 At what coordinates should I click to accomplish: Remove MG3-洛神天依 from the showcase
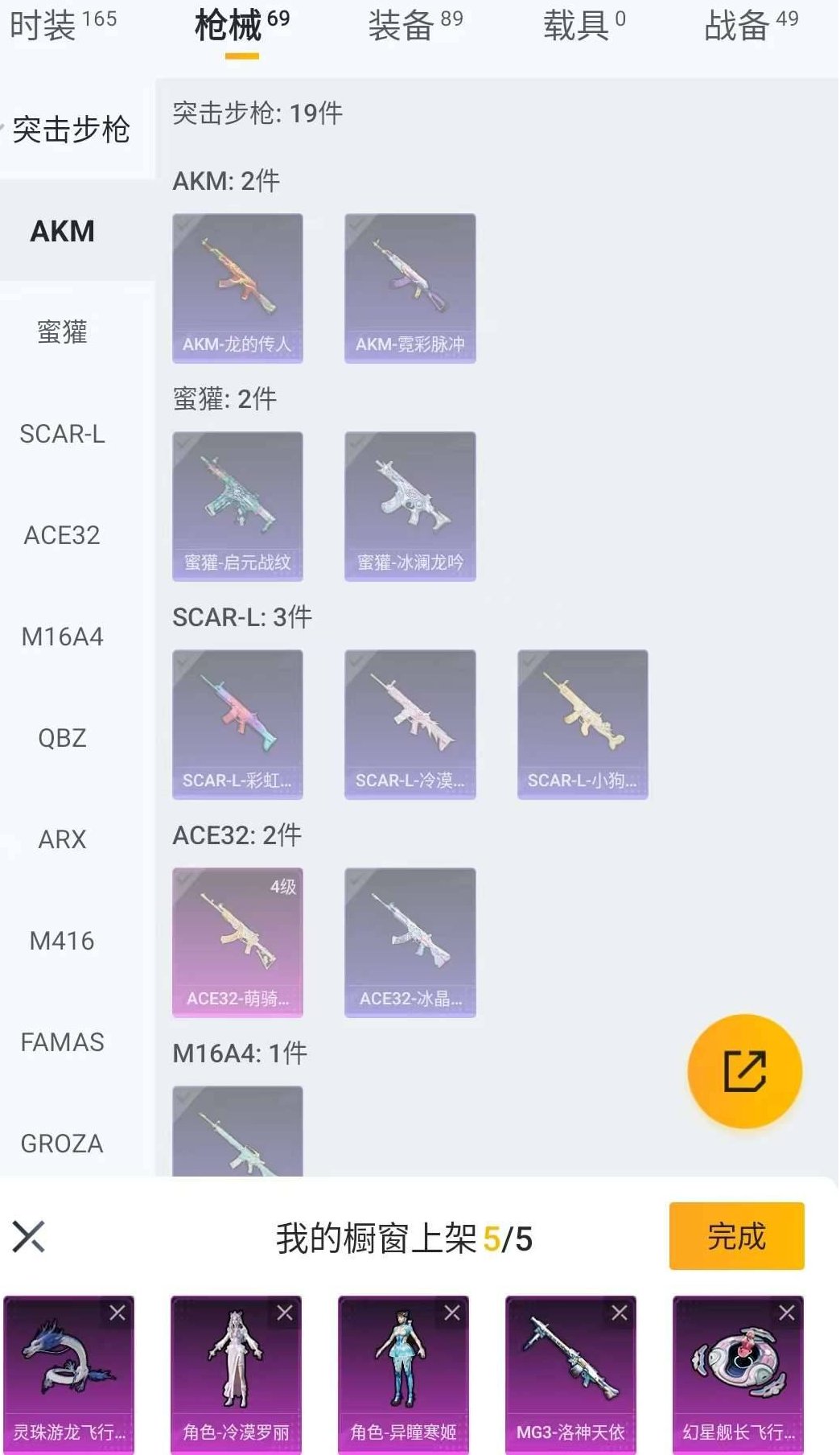pyautogui.click(x=620, y=1313)
